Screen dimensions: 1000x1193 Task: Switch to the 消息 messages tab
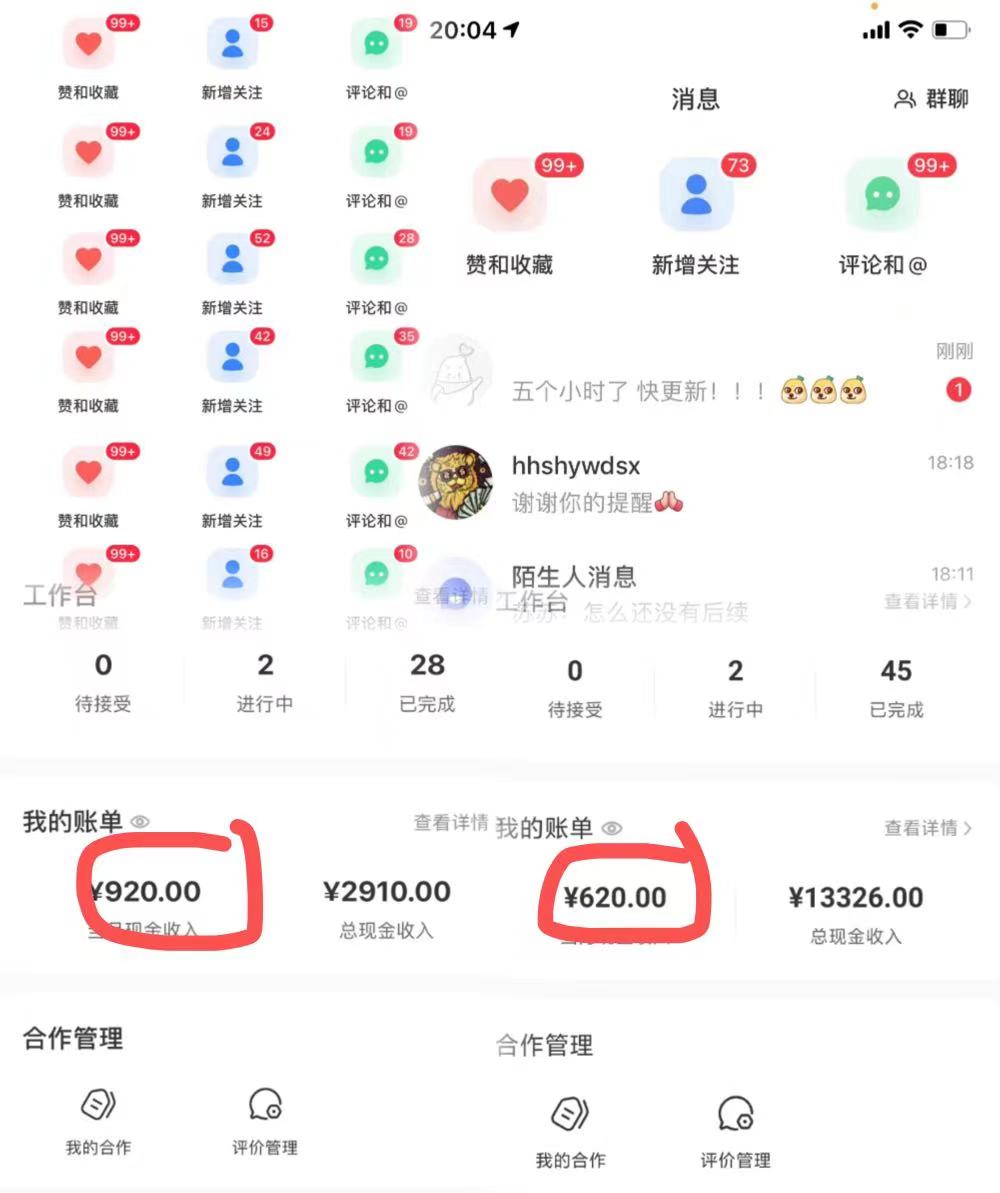coord(695,99)
